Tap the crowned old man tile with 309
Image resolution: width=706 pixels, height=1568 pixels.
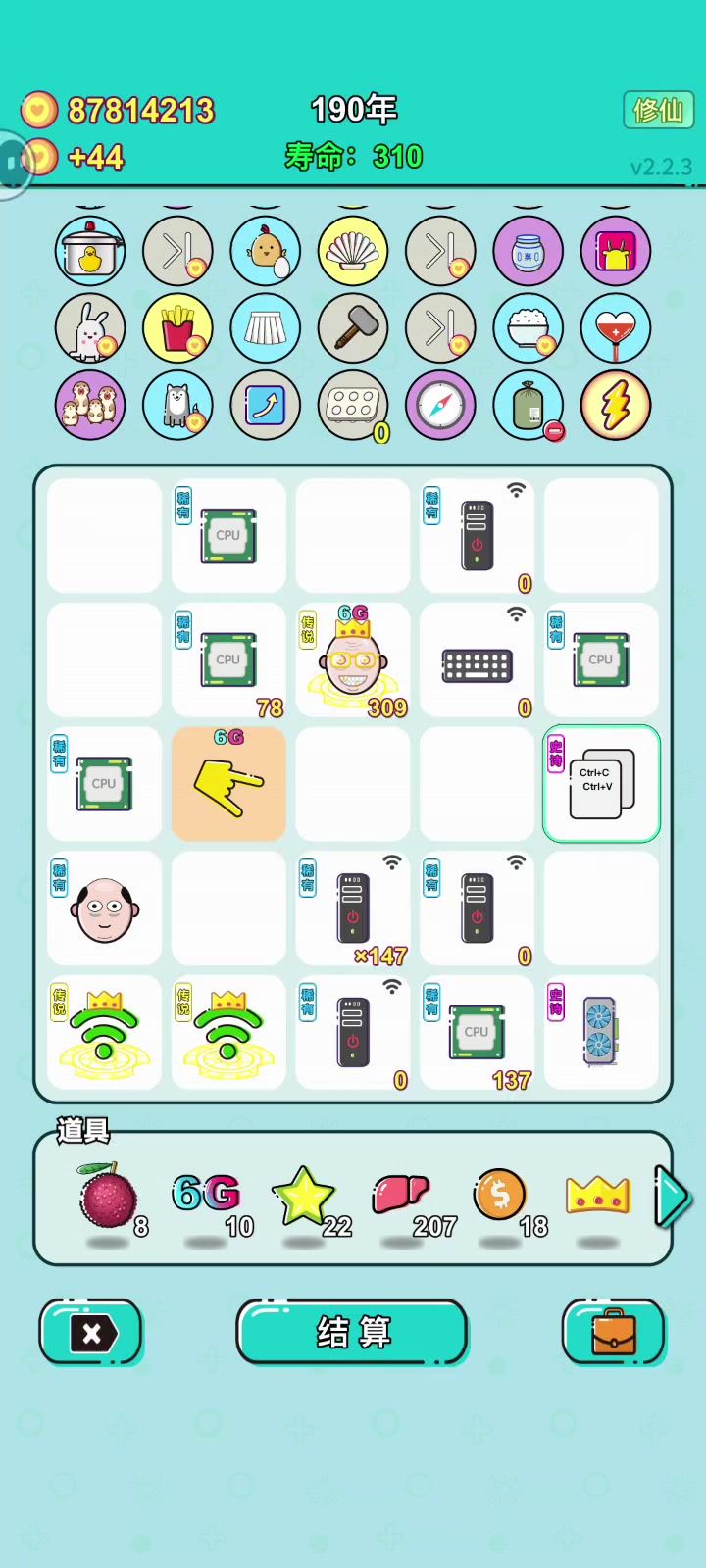tap(353, 661)
